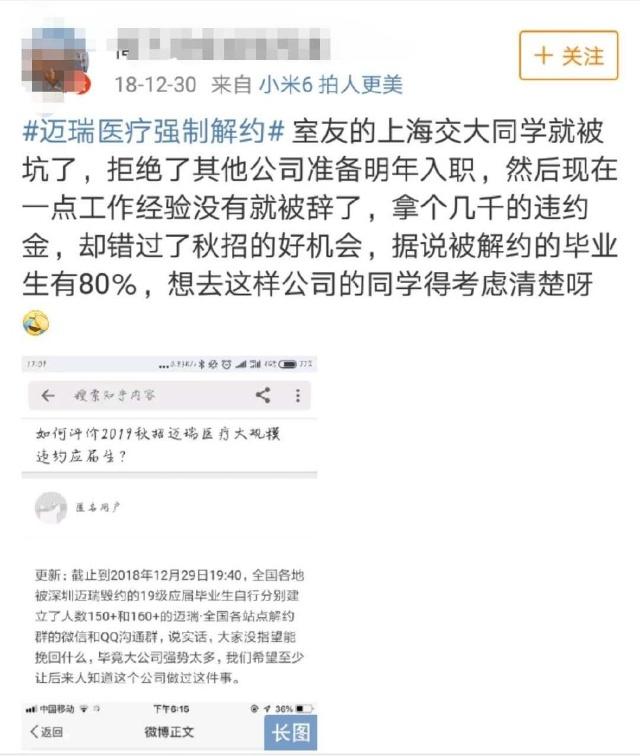Follow this user with the 关注 button
The width and height of the screenshot is (640, 756).
tap(569, 56)
